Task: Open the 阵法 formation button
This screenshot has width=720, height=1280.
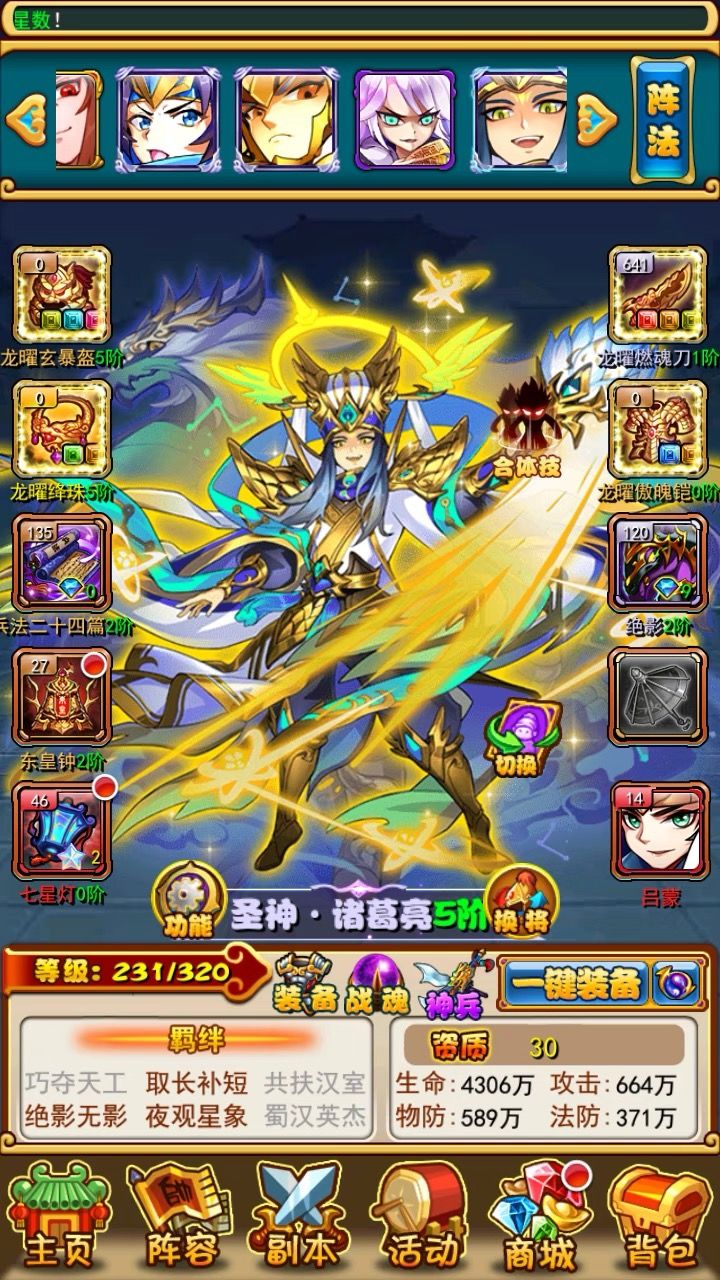Action: click(662, 120)
